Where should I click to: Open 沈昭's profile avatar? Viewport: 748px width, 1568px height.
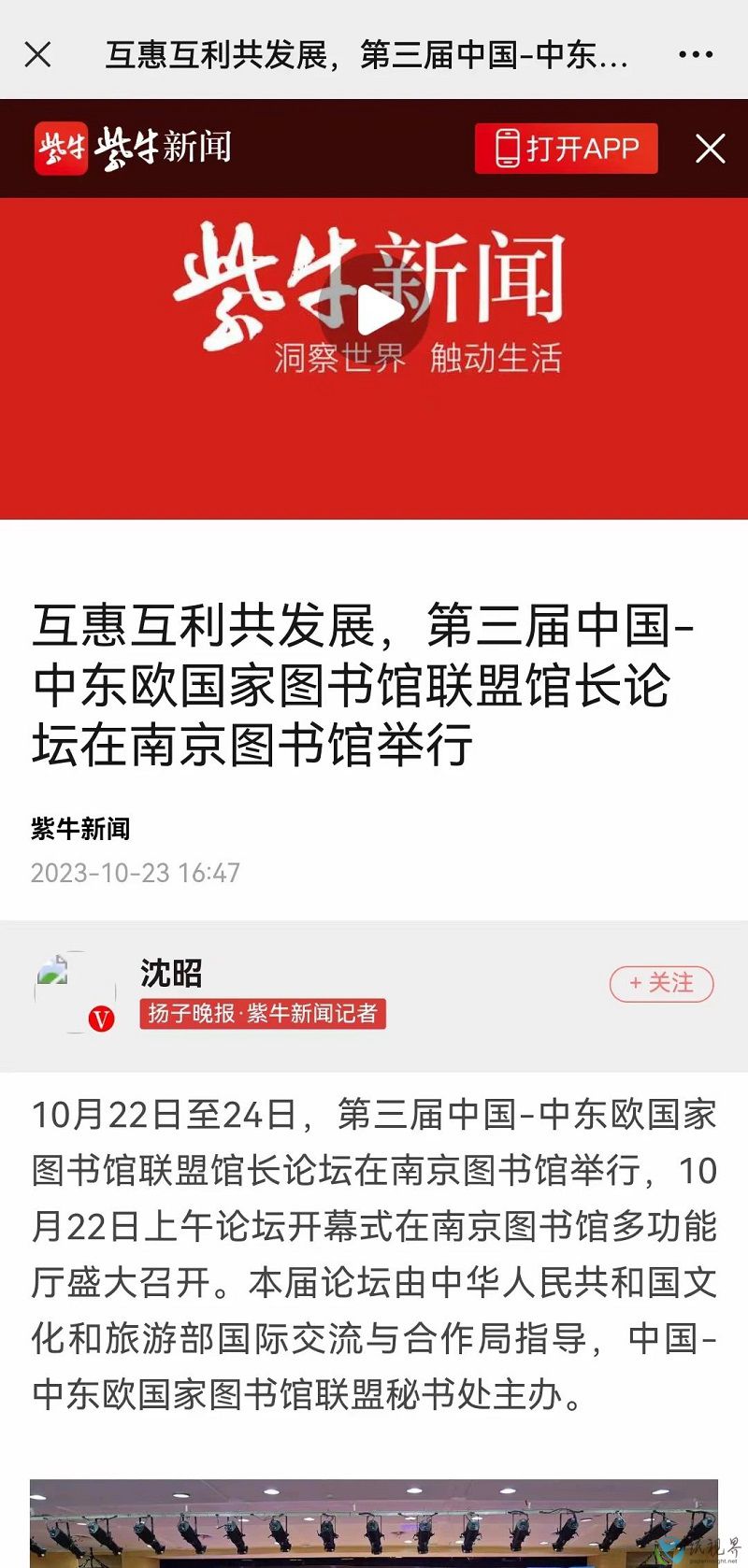point(75,992)
